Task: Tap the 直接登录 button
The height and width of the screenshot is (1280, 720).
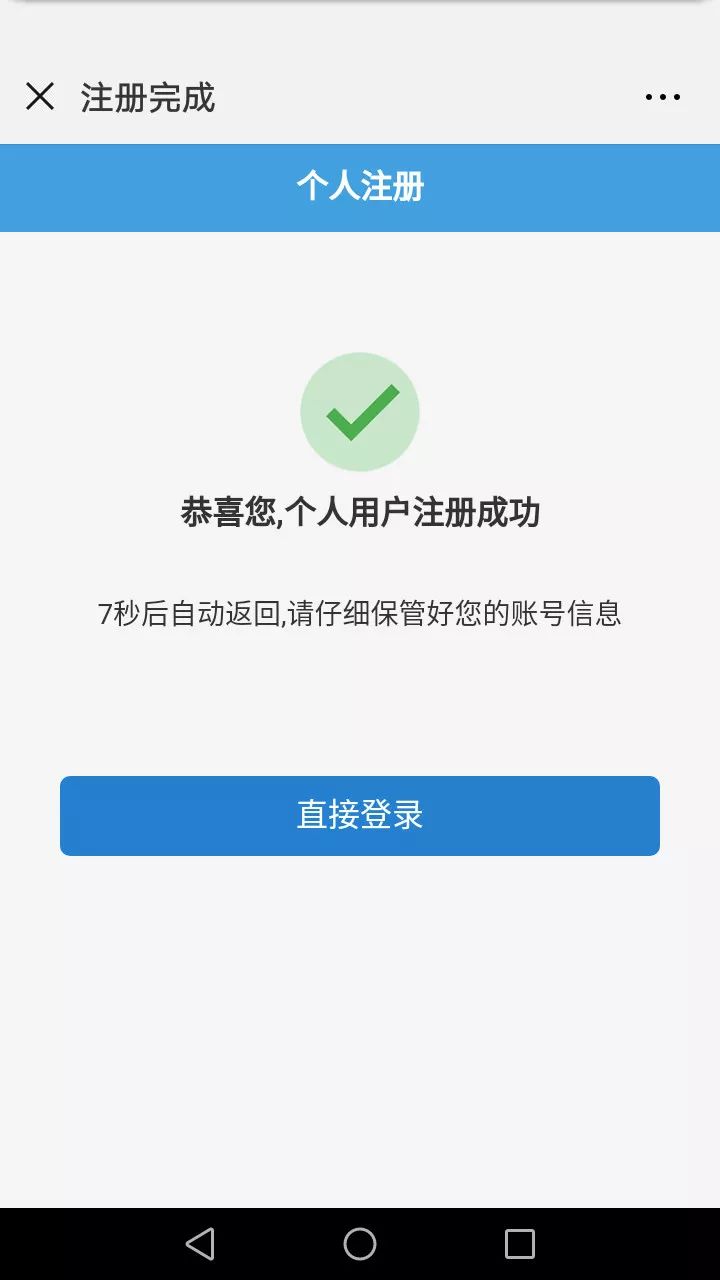Action: pos(360,816)
